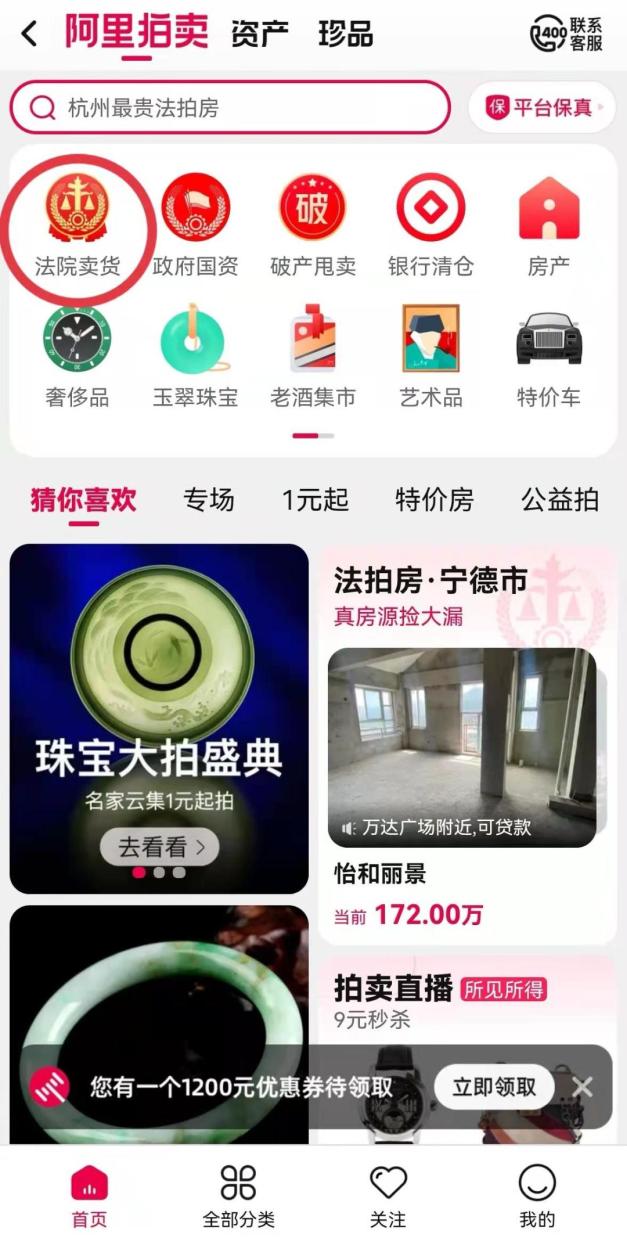
Task: Tap 去看看 on the 珠宝大拍盛典 banner
Action: (x=160, y=848)
